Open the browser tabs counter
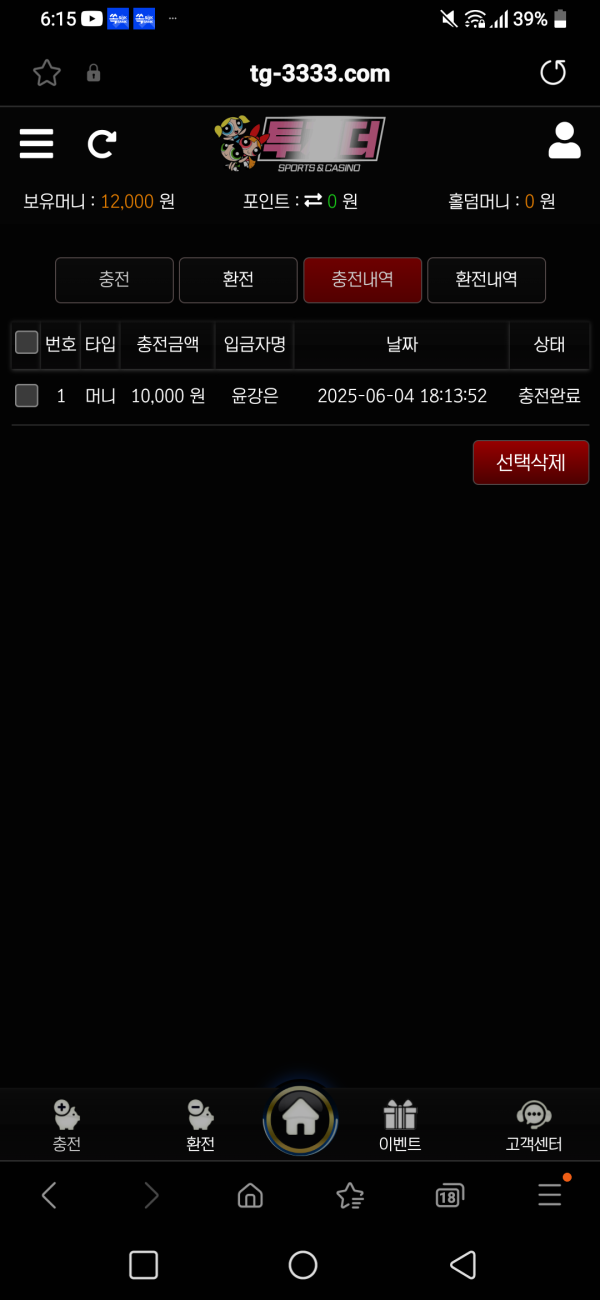The image size is (600, 1300). 449,1195
